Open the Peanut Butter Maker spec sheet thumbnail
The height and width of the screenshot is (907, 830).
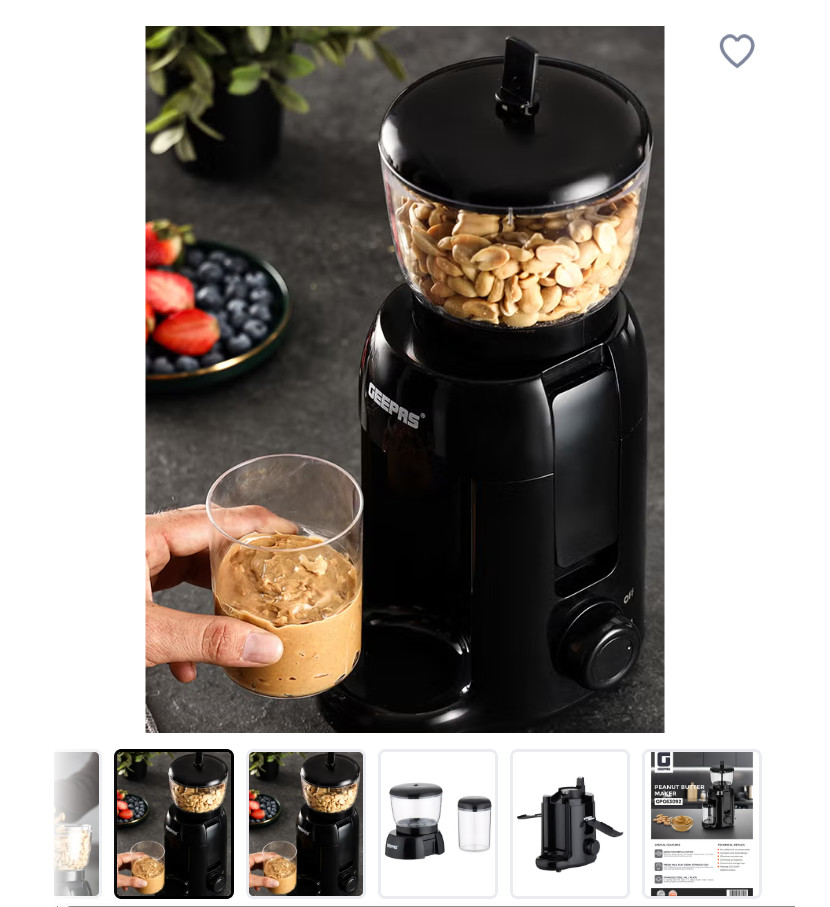pyautogui.click(x=701, y=823)
